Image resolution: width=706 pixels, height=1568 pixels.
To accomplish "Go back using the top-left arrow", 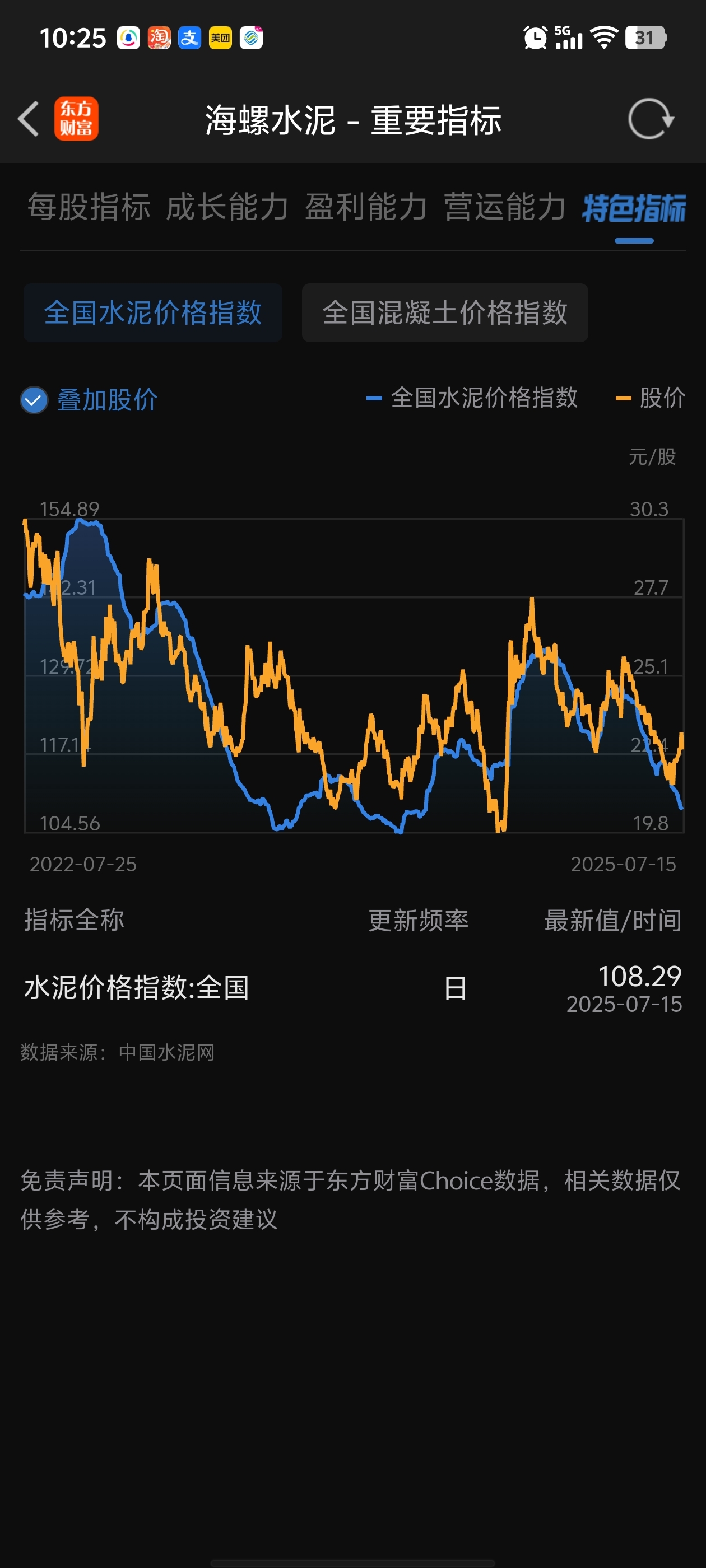I will [x=29, y=119].
